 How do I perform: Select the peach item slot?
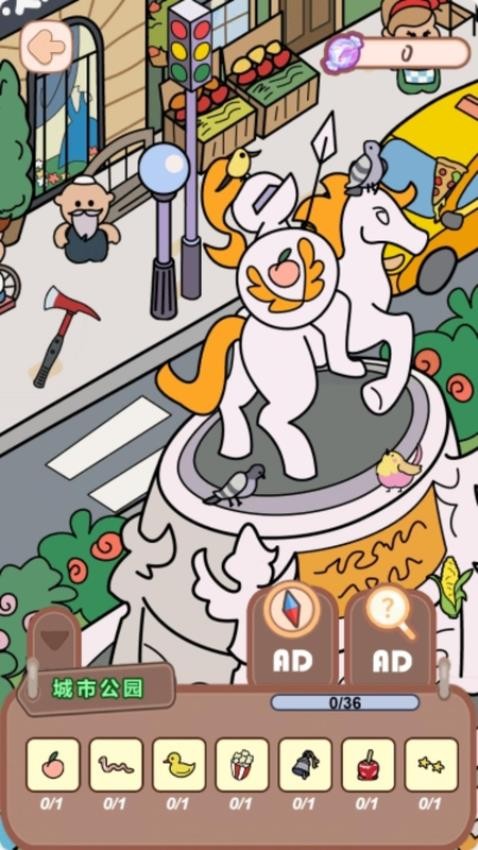click(x=53, y=764)
